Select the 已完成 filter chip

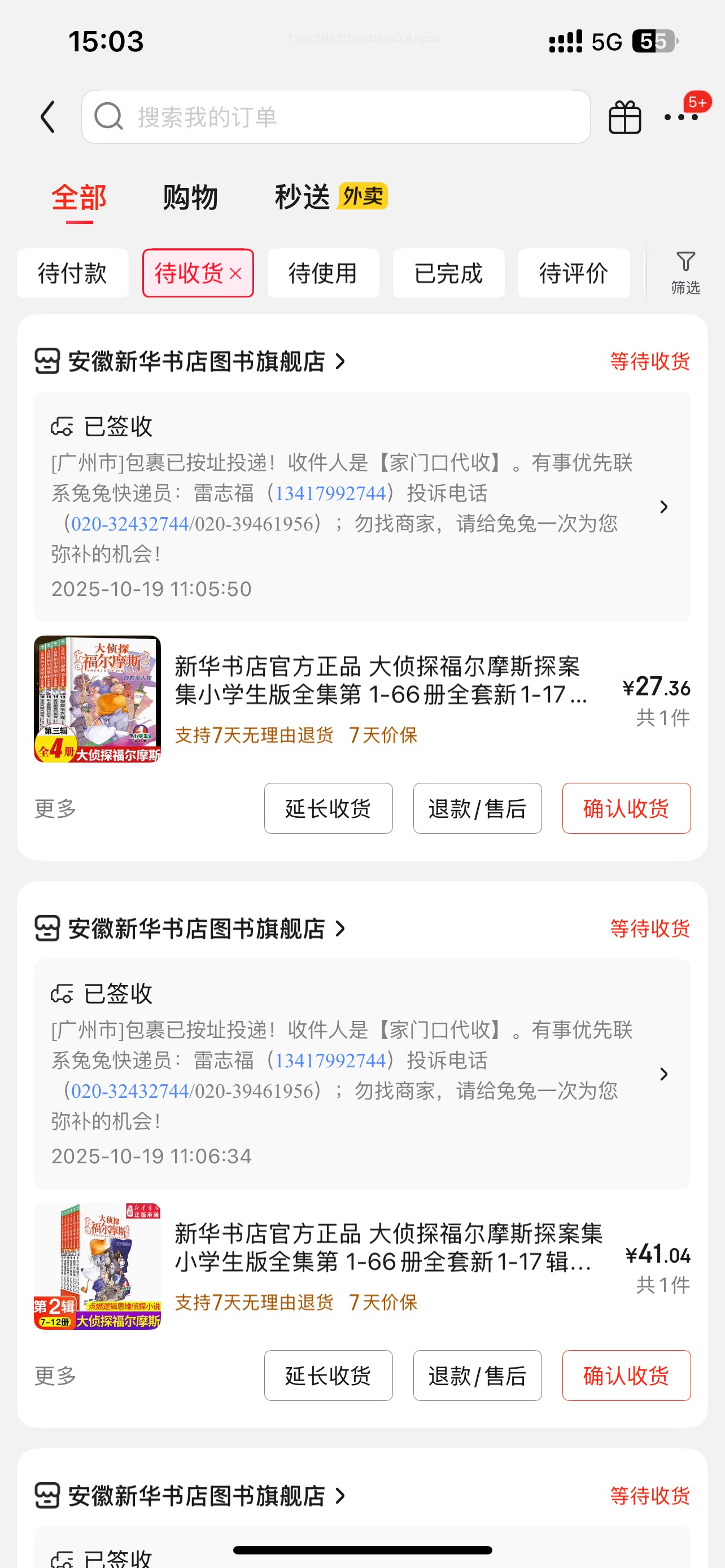tap(449, 273)
